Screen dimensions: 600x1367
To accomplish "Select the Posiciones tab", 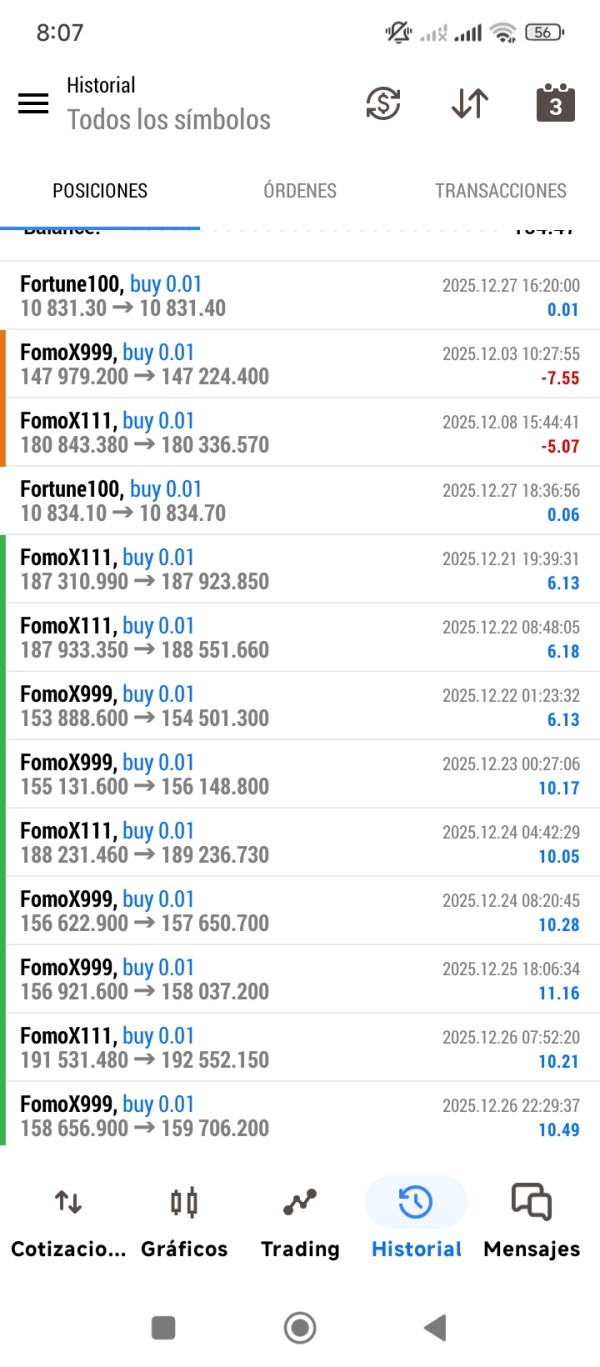I will (x=100, y=191).
